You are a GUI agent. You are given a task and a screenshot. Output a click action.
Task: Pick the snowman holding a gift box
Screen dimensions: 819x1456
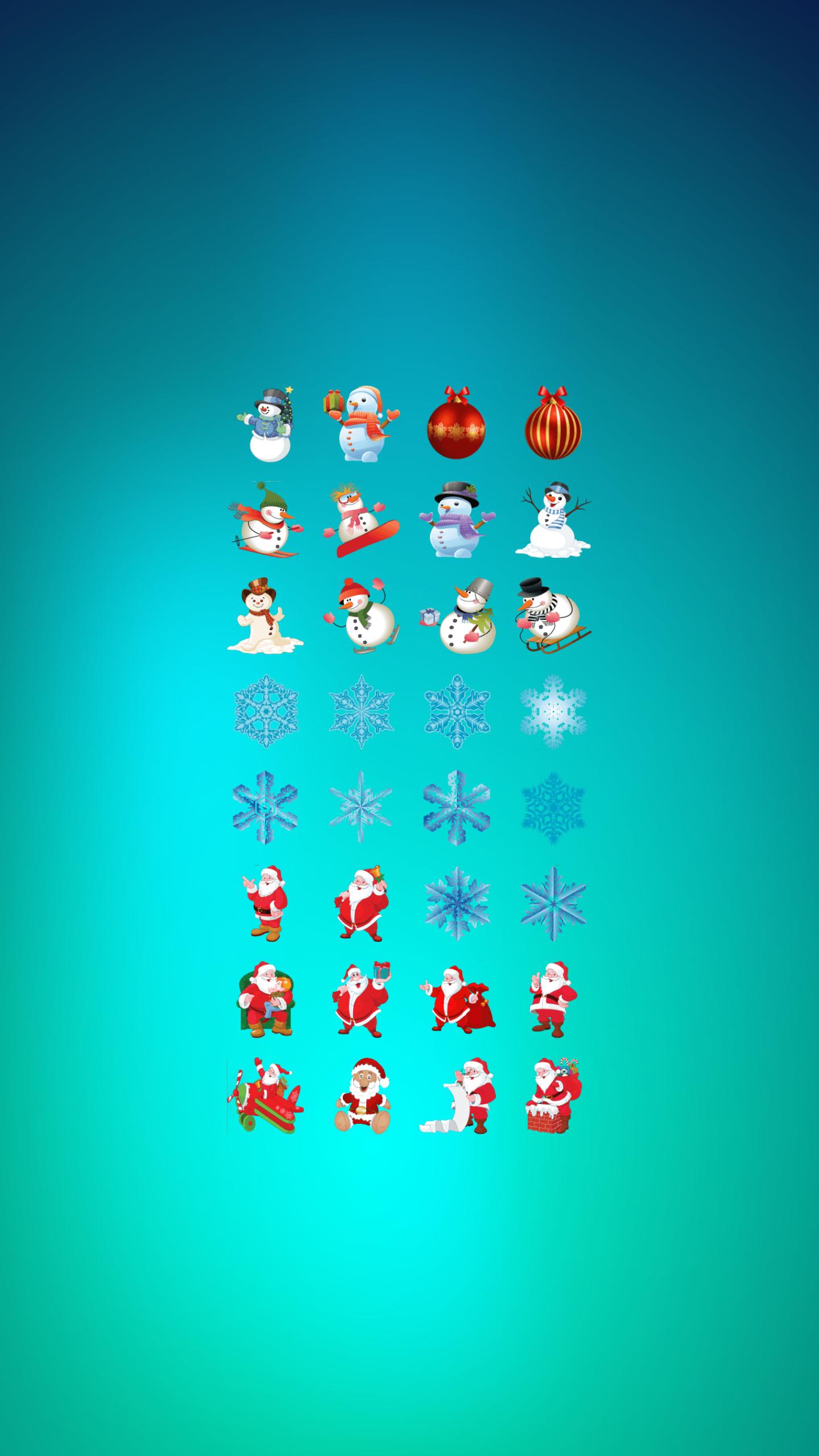click(x=361, y=424)
